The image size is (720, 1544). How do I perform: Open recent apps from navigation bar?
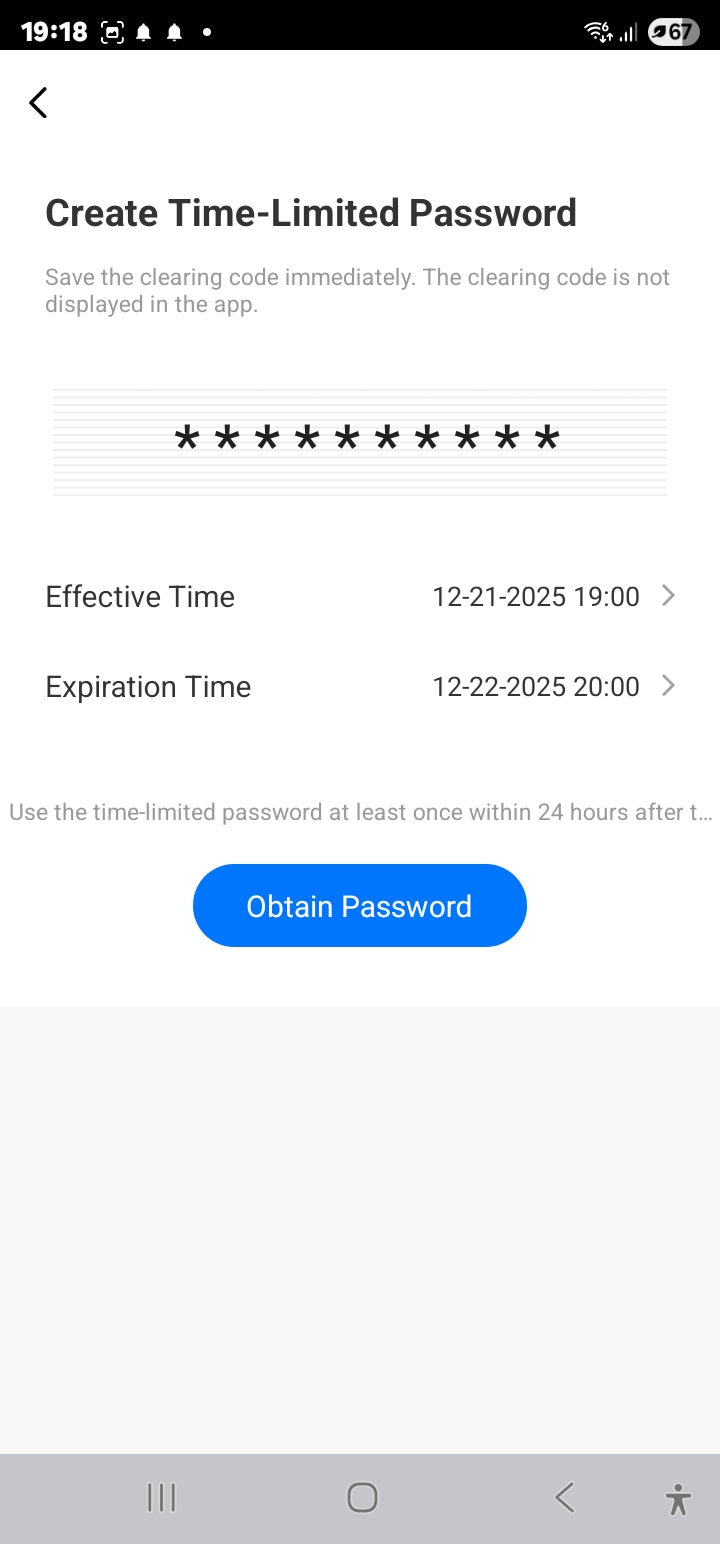(x=161, y=1497)
